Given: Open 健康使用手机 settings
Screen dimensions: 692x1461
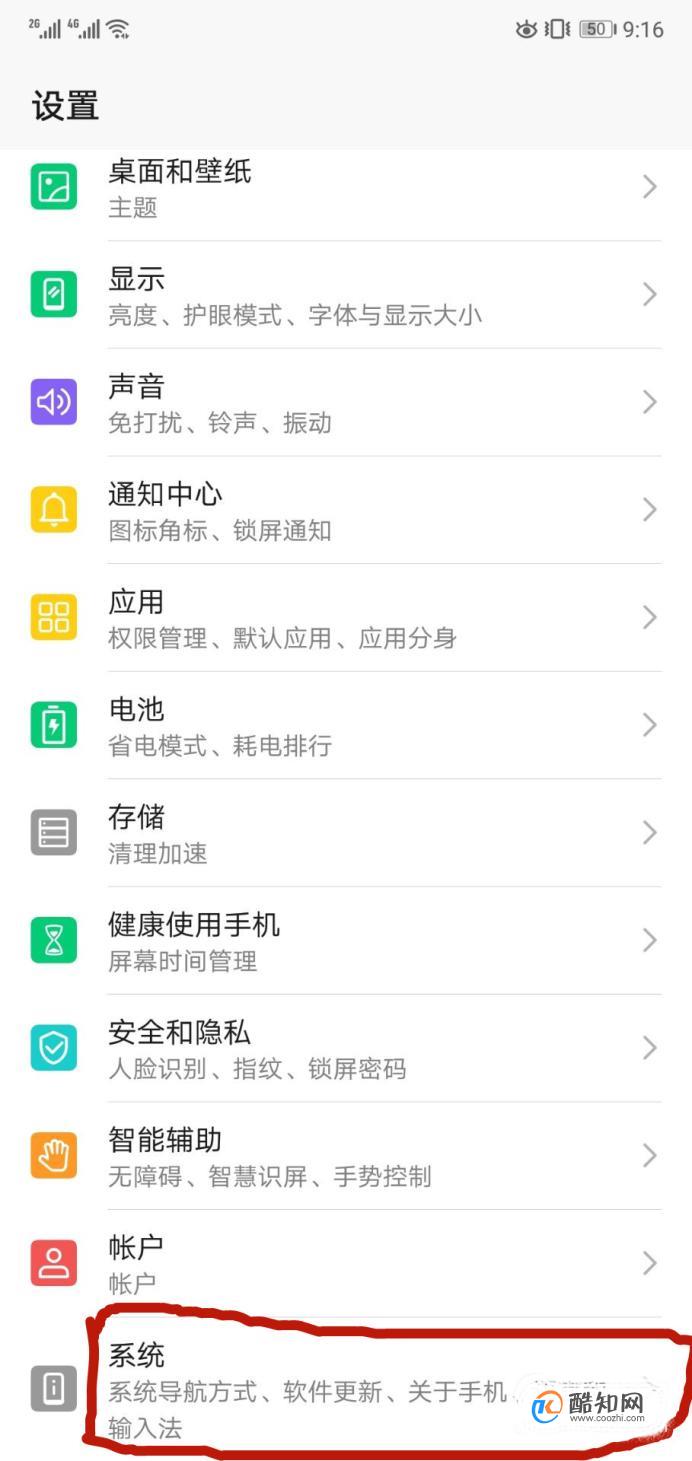Looking at the screenshot, I should [x=346, y=941].
